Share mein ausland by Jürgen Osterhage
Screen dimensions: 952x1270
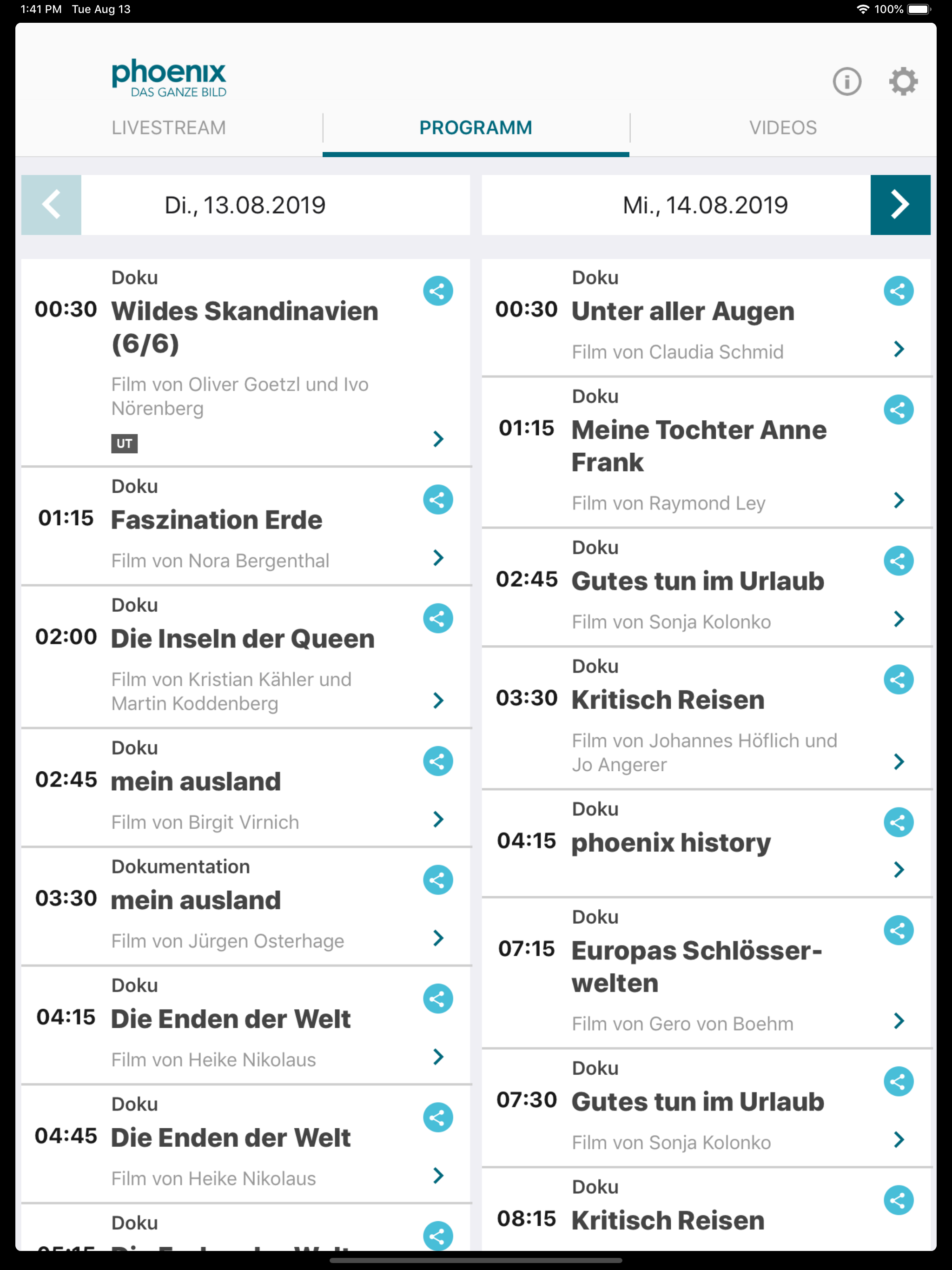[437, 880]
